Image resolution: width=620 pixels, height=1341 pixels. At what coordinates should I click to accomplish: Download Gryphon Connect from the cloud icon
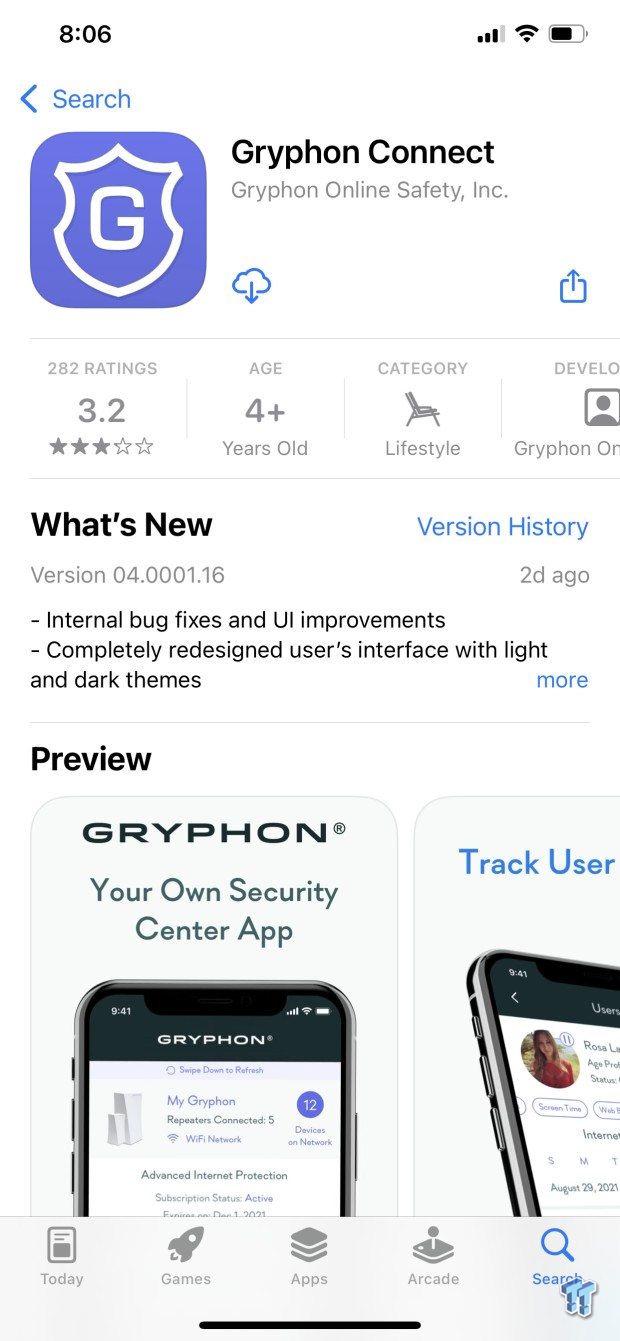click(x=251, y=285)
